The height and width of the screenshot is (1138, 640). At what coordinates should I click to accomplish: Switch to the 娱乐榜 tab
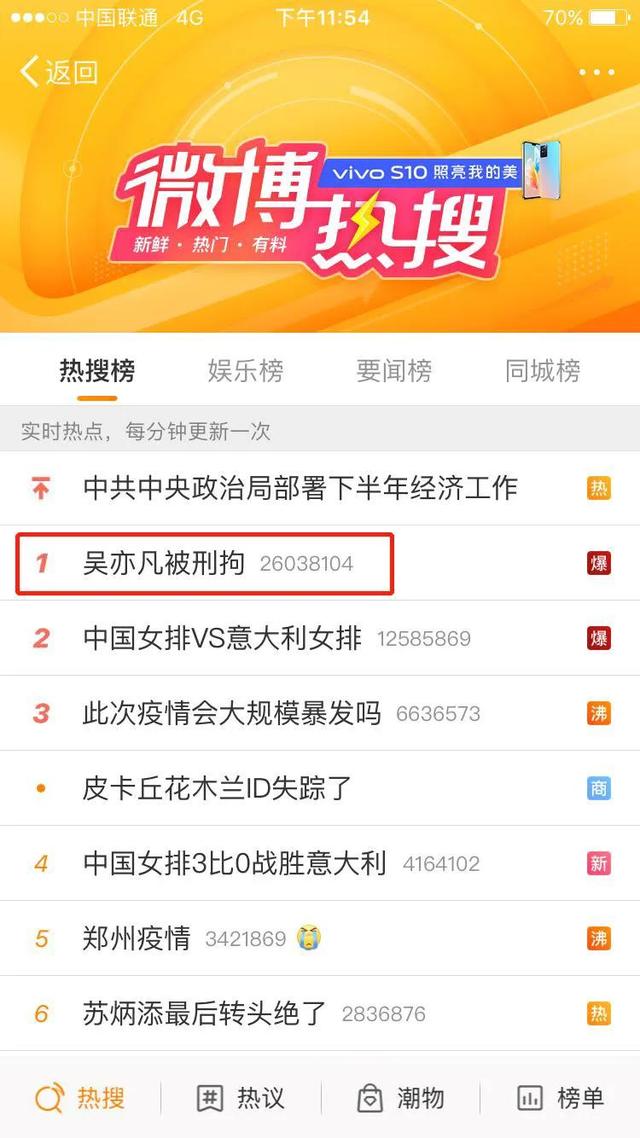pyautogui.click(x=245, y=371)
